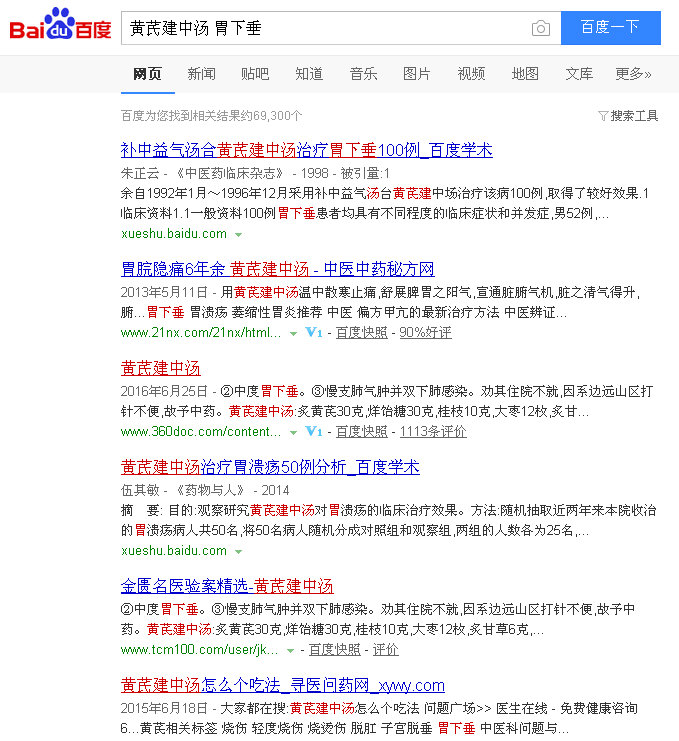Open result 补中益气汤合黄芪建中汤治疗胃下垂100例
Image resolution: width=679 pixels, height=741 pixels.
[306, 150]
